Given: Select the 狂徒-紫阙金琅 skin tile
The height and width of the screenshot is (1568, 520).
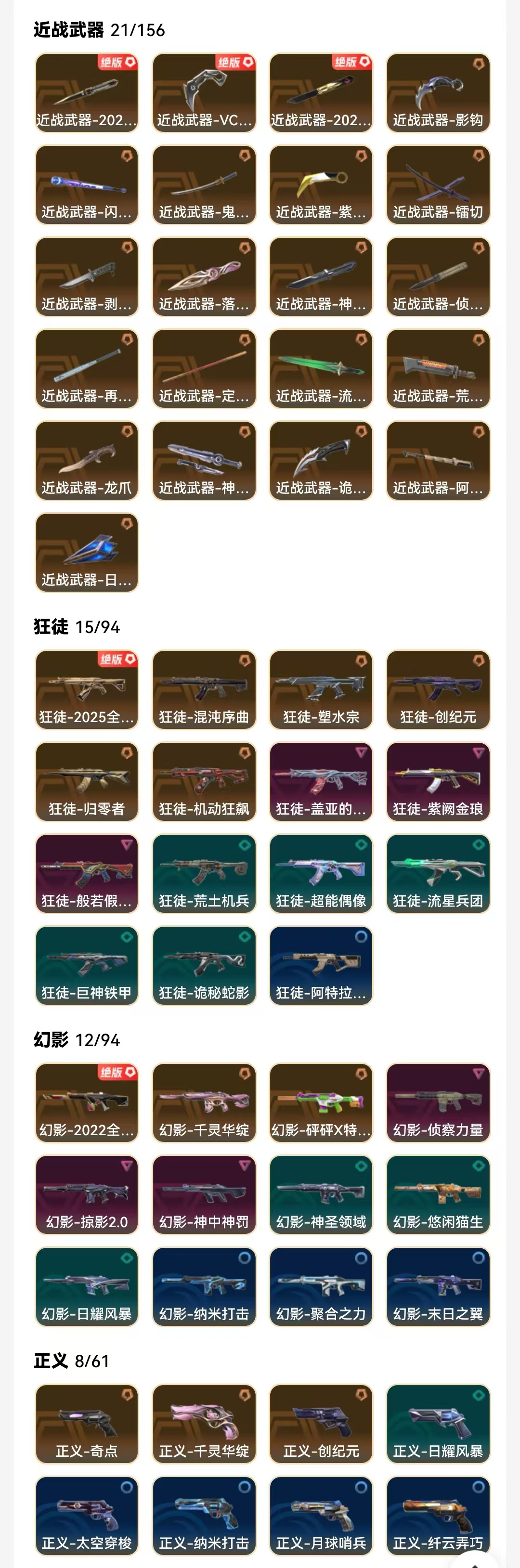Looking at the screenshot, I should point(438,781).
